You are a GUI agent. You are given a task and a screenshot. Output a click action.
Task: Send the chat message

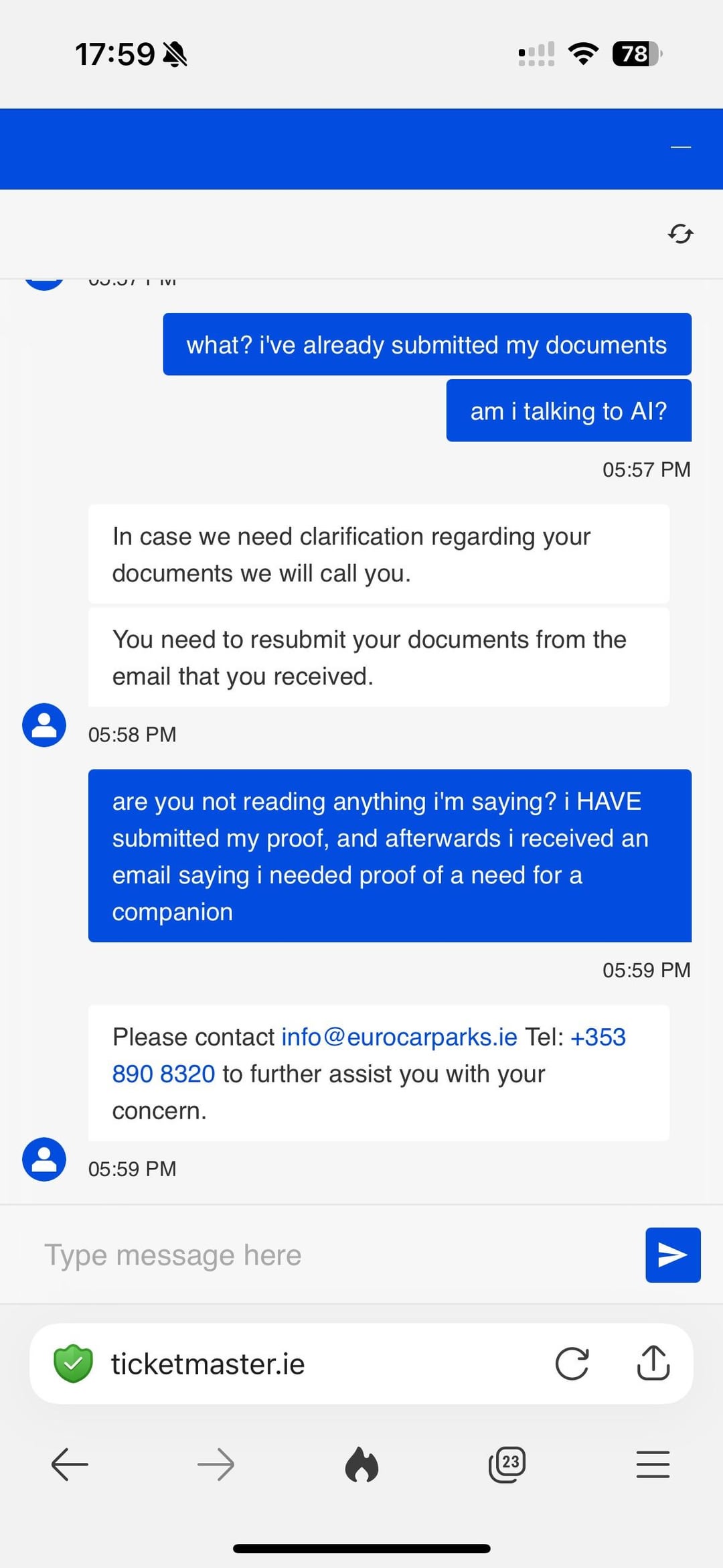point(673,1255)
